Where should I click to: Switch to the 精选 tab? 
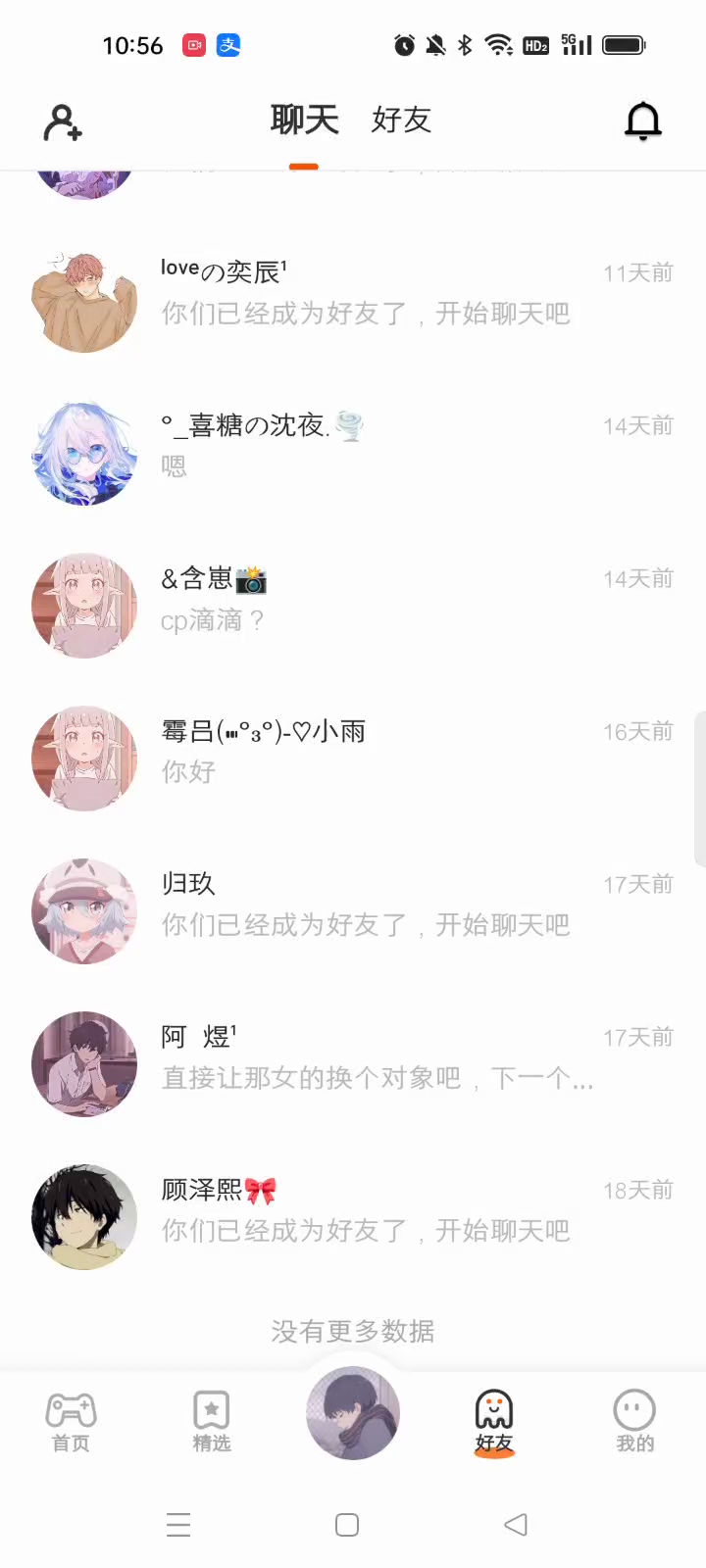(x=212, y=1421)
